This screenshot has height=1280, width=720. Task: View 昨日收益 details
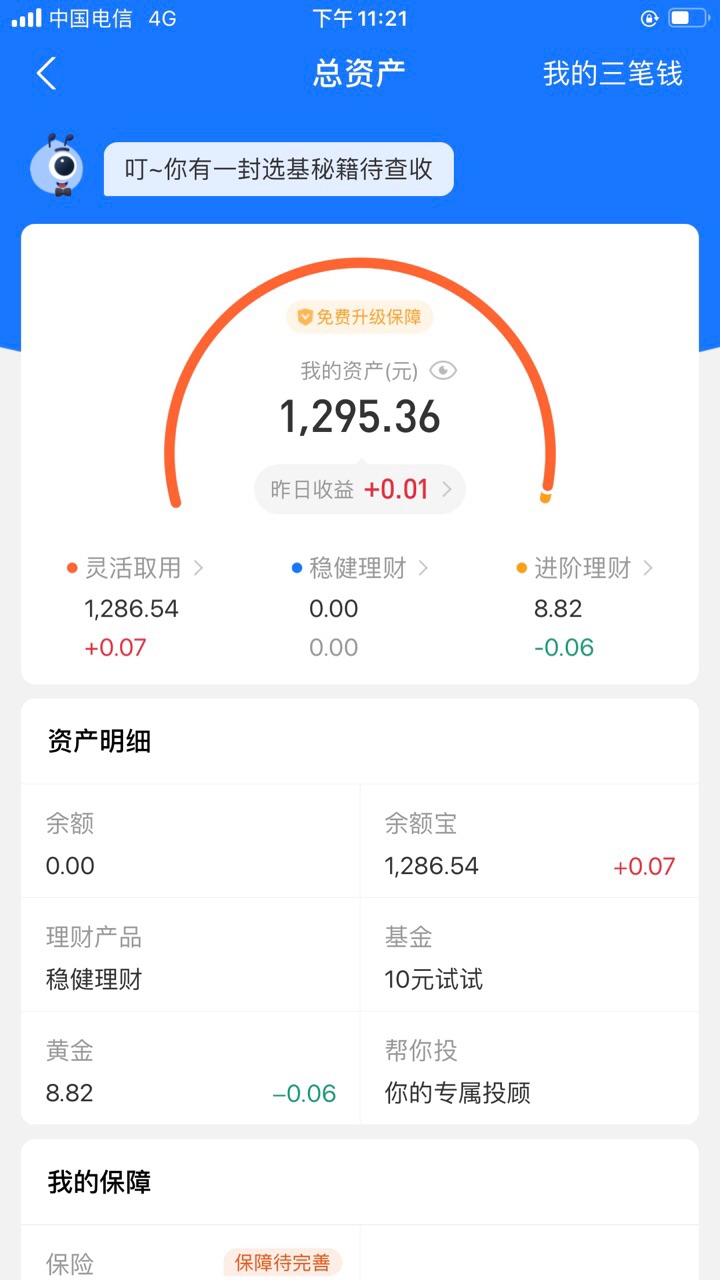click(360, 489)
